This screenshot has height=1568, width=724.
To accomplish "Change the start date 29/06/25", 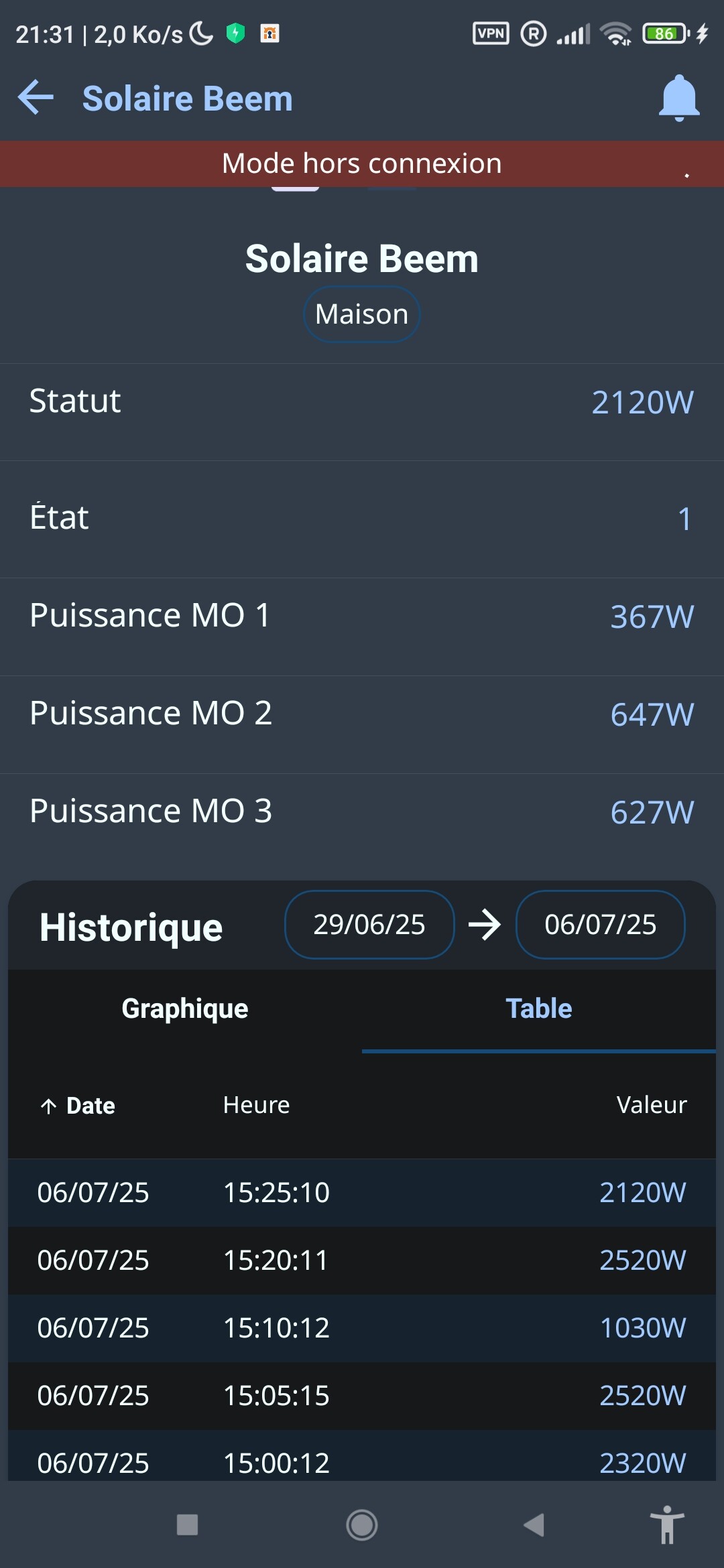I will click(369, 925).
